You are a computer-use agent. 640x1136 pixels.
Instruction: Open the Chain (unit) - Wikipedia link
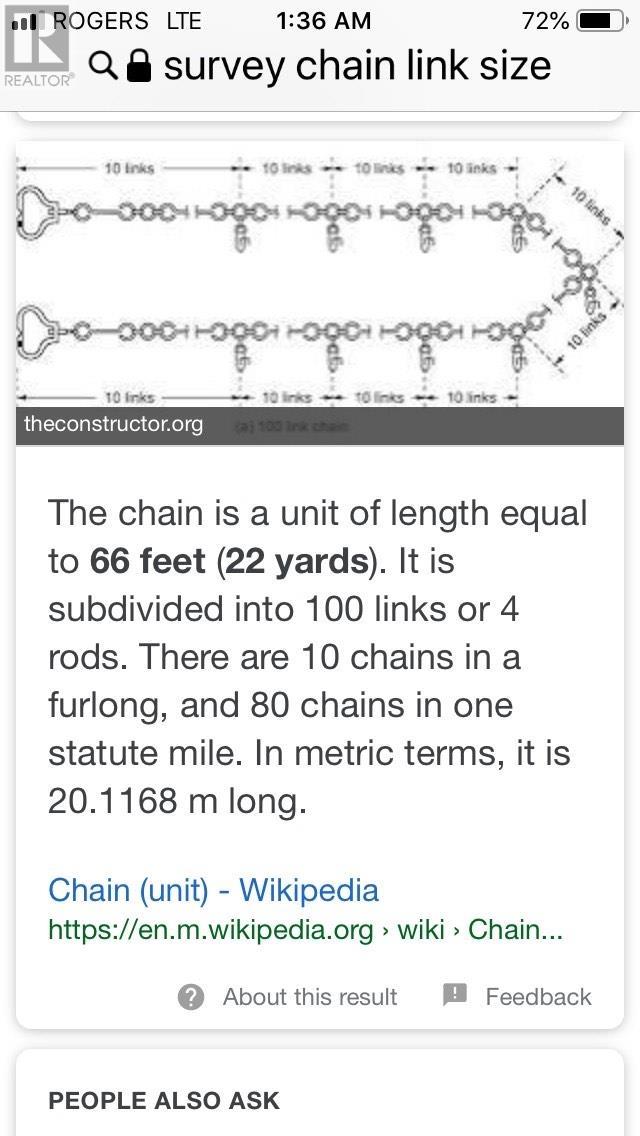tap(213, 889)
